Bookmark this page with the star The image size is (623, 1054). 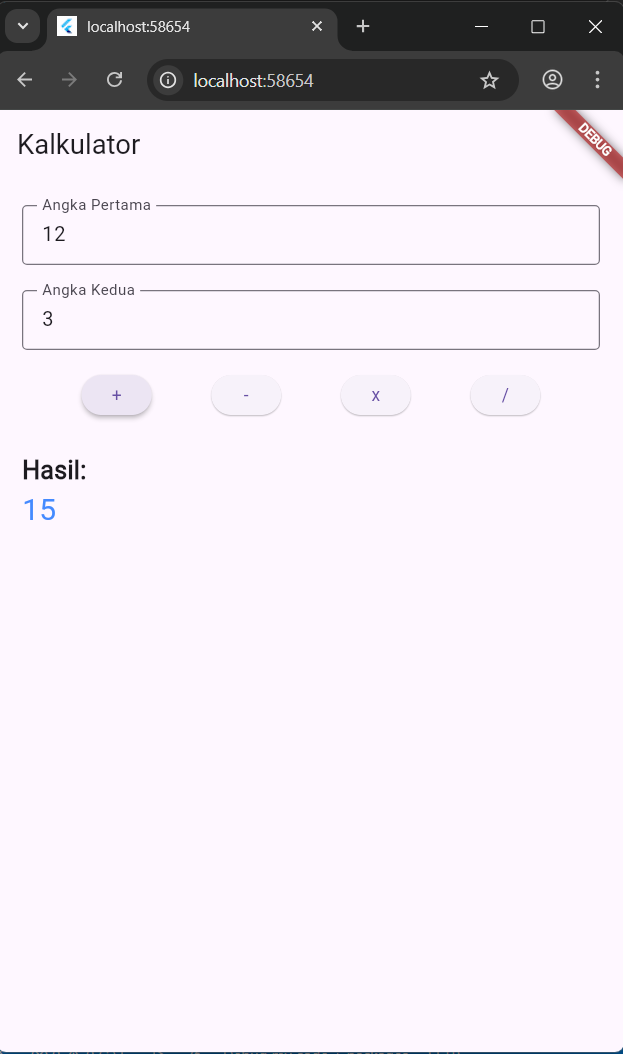coord(489,80)
